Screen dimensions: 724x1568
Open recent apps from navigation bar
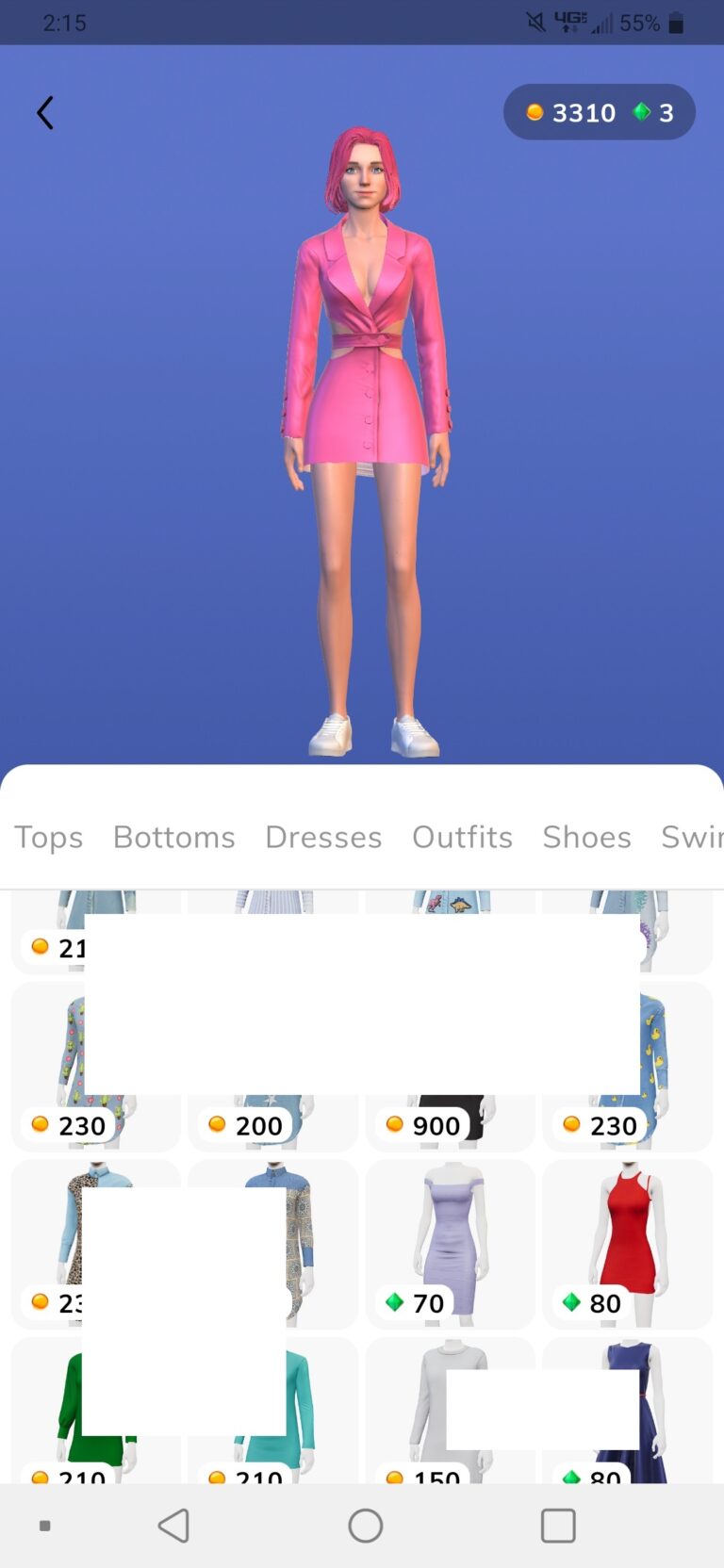tap(557, 1525)
